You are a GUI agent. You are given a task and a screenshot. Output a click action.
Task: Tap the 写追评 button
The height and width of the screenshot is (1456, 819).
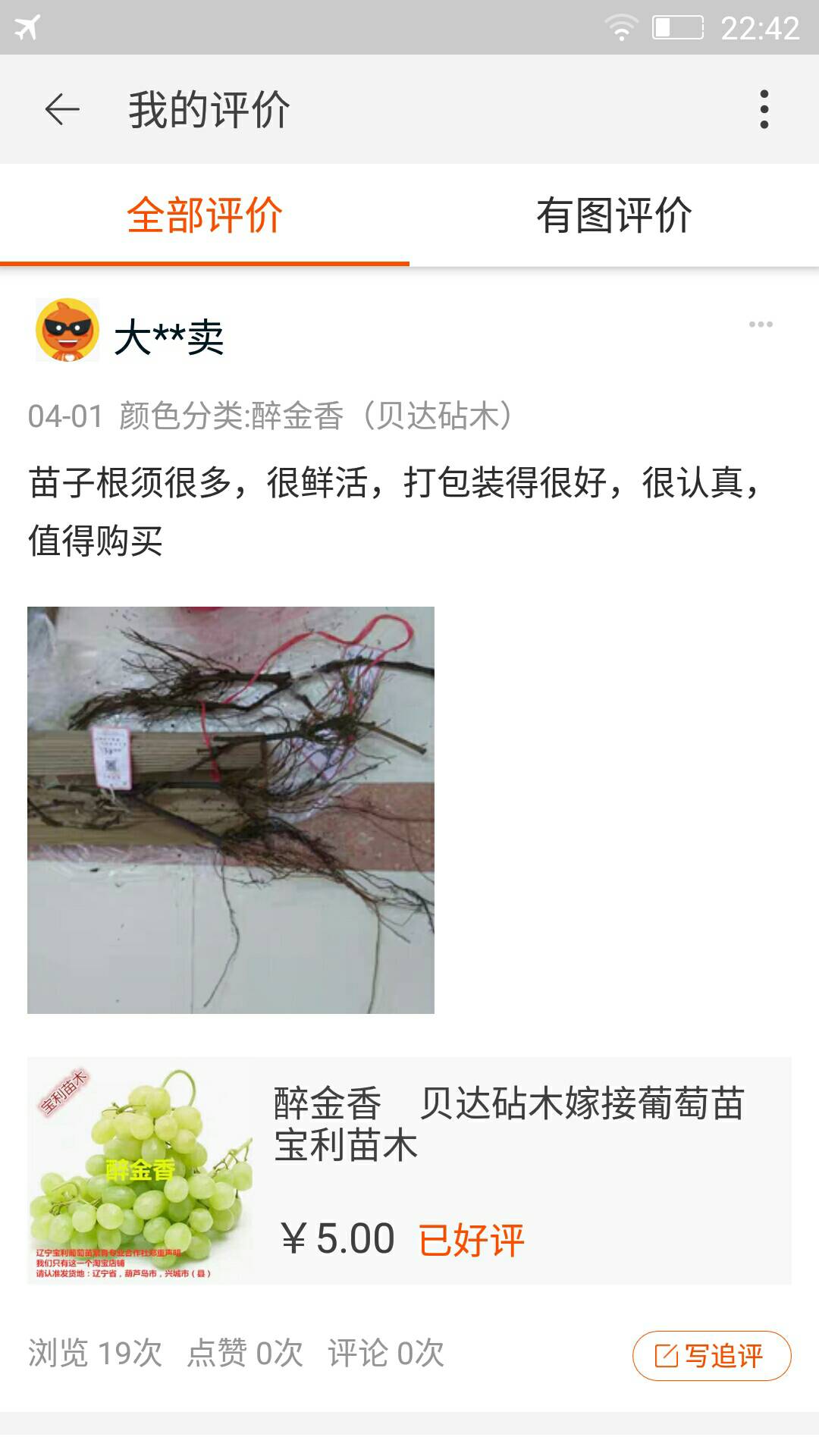[x=711, y=1356]
